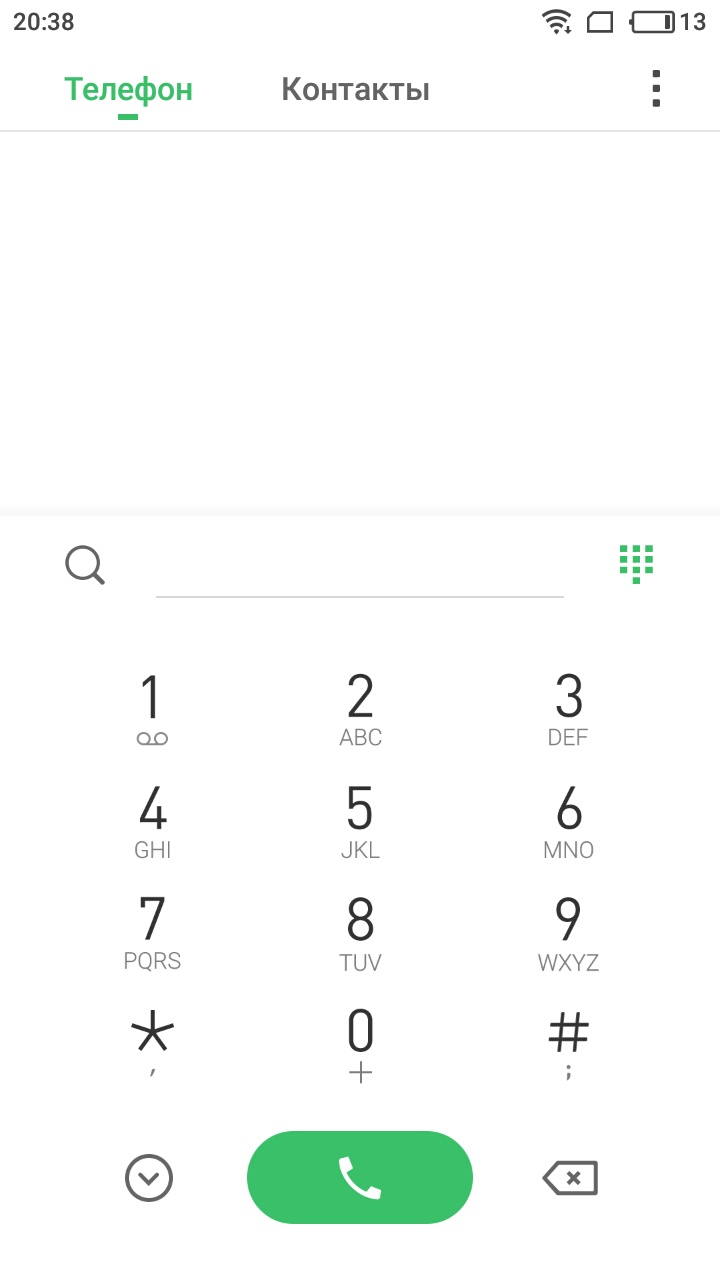Tap the 5 JKL key
The width and height of the screenshot is (720, 1280).
click(x=360, y=822)
